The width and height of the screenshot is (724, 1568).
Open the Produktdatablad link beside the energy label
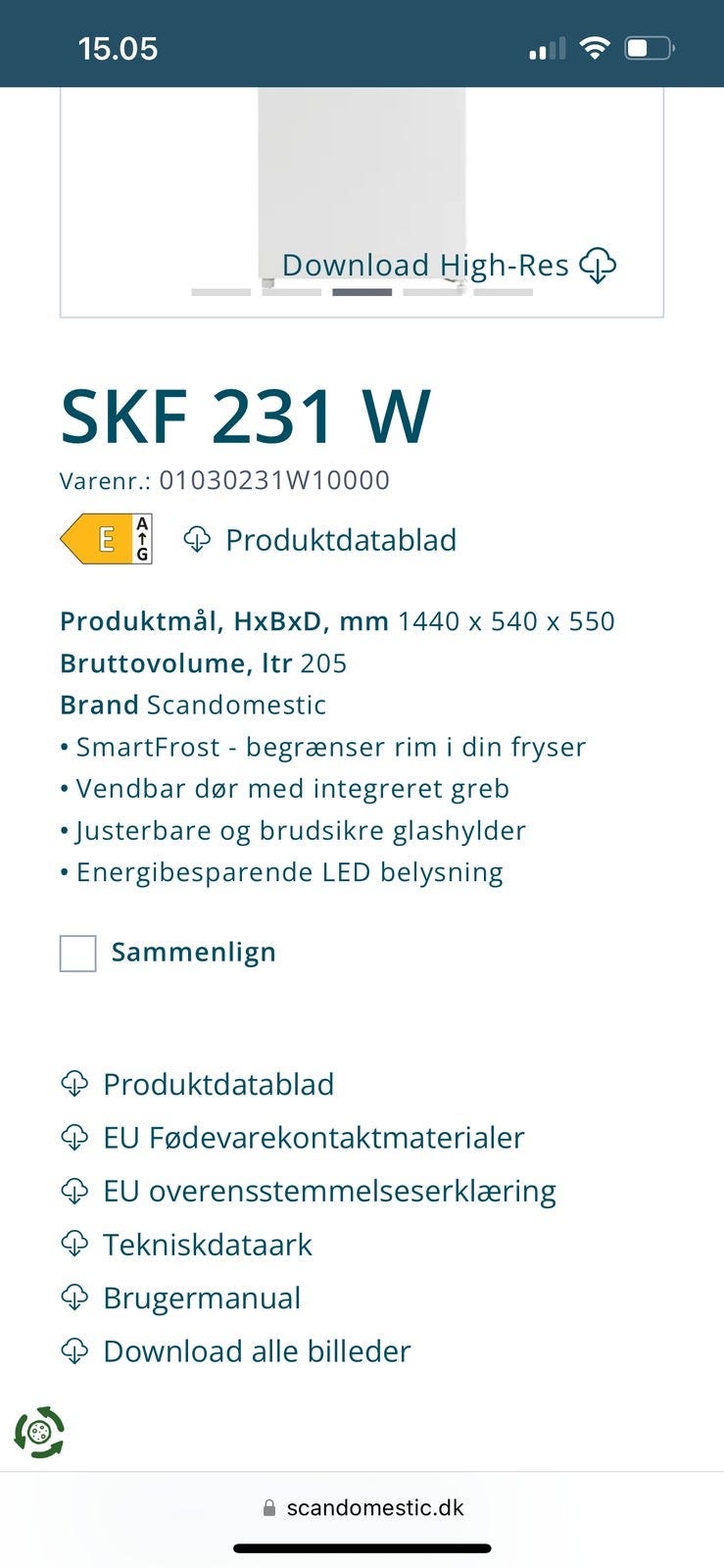pos(320,540)
